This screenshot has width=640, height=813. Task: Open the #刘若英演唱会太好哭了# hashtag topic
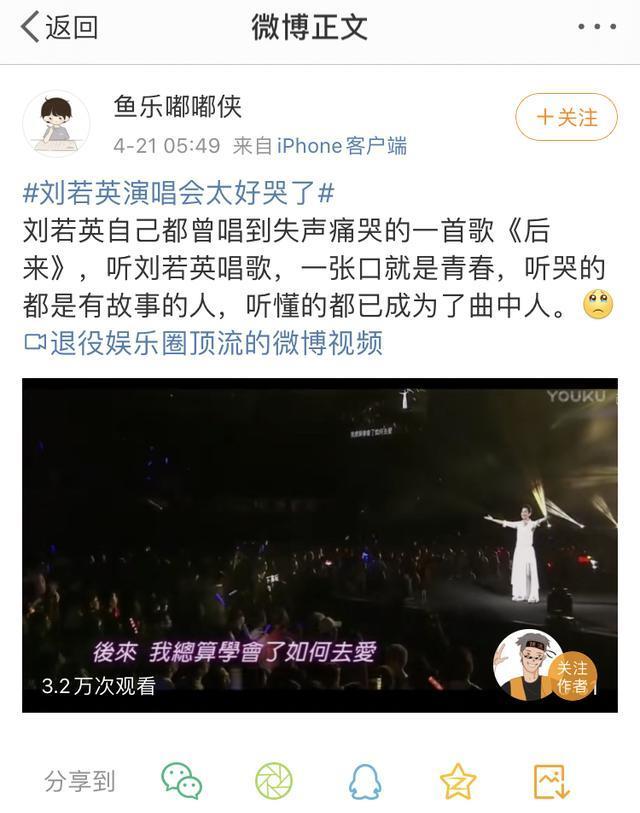click(x=178, y=192)
